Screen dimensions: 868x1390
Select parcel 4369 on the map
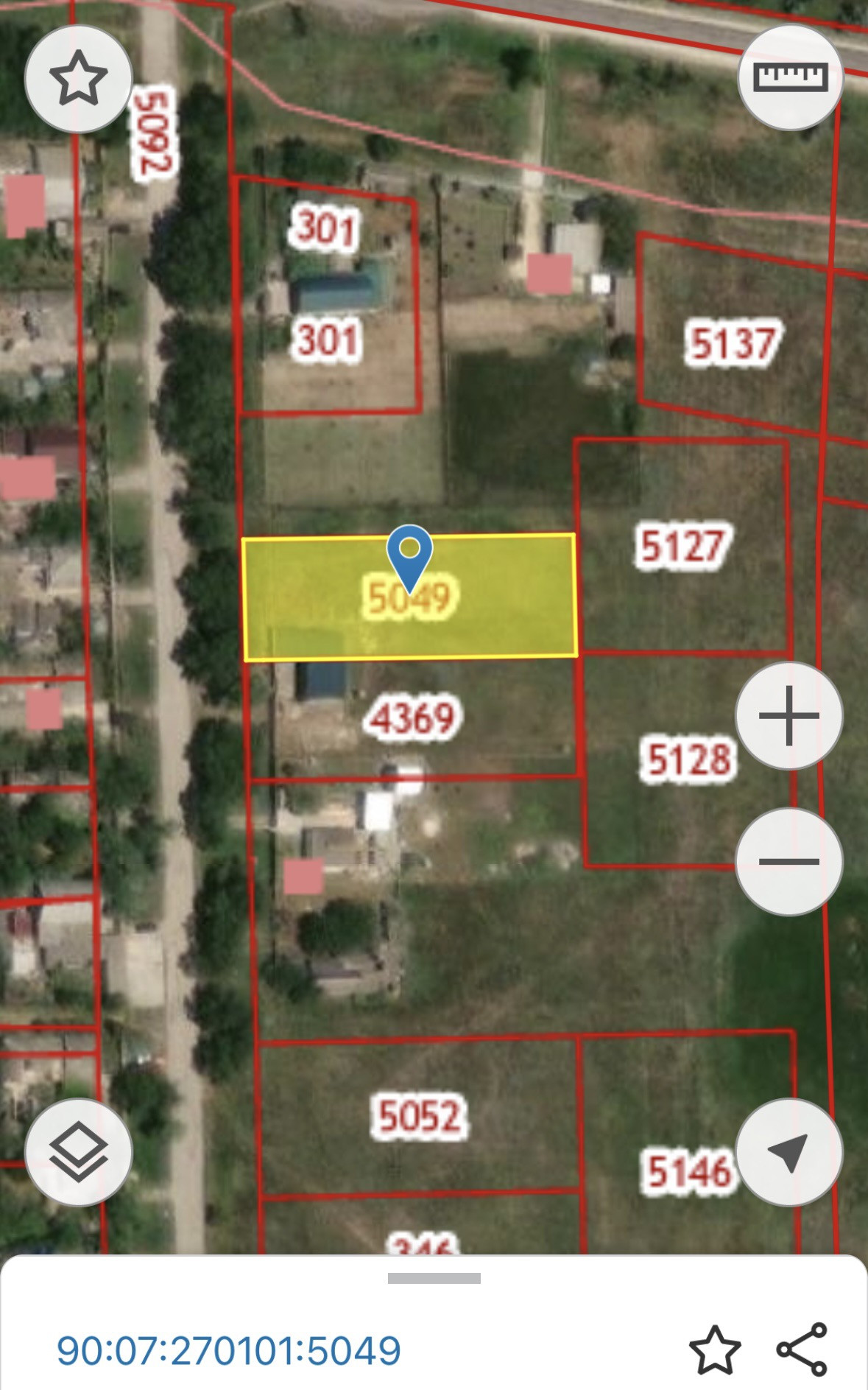pyautogui.click(x=413, y=718)
